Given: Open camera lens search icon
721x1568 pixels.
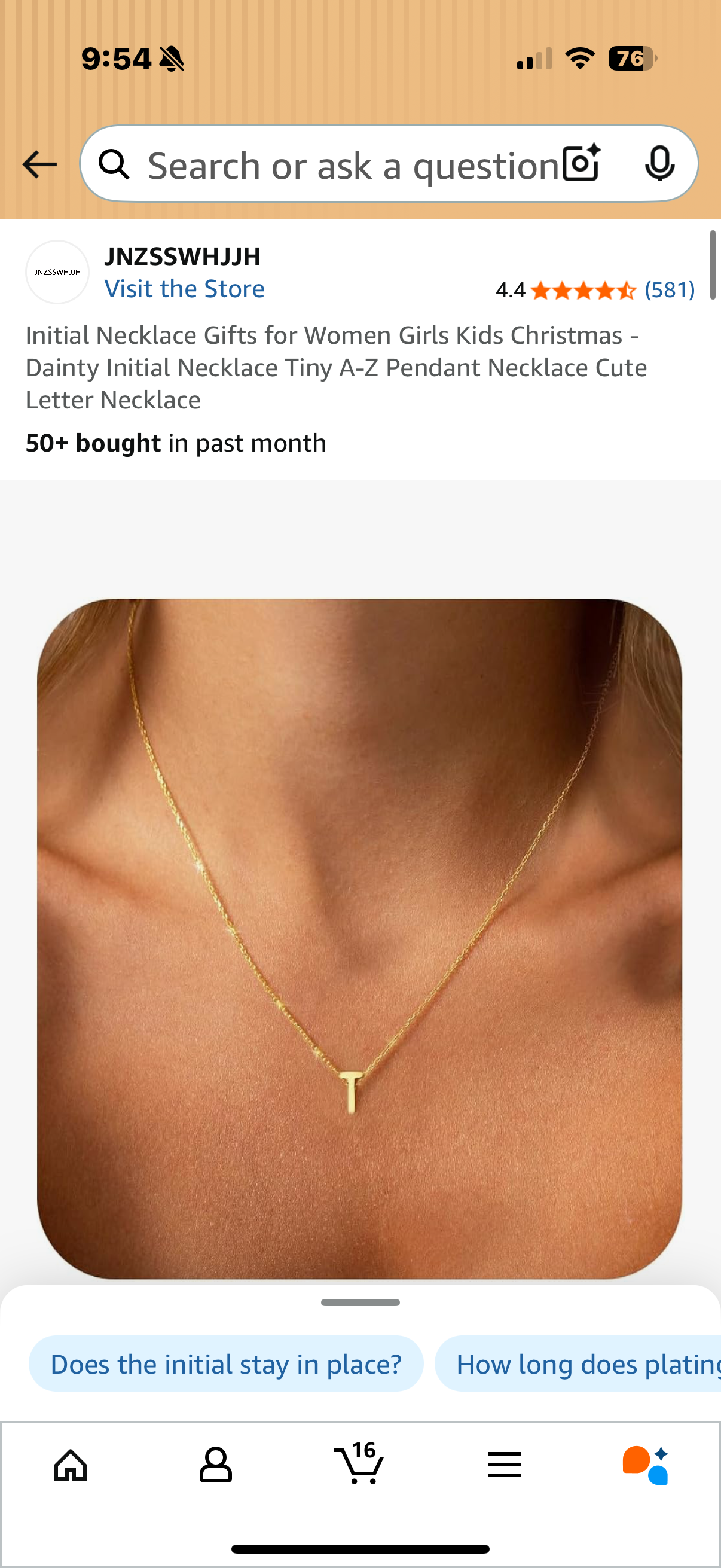Looking at the screenshot, I should [x=581, y=163].
